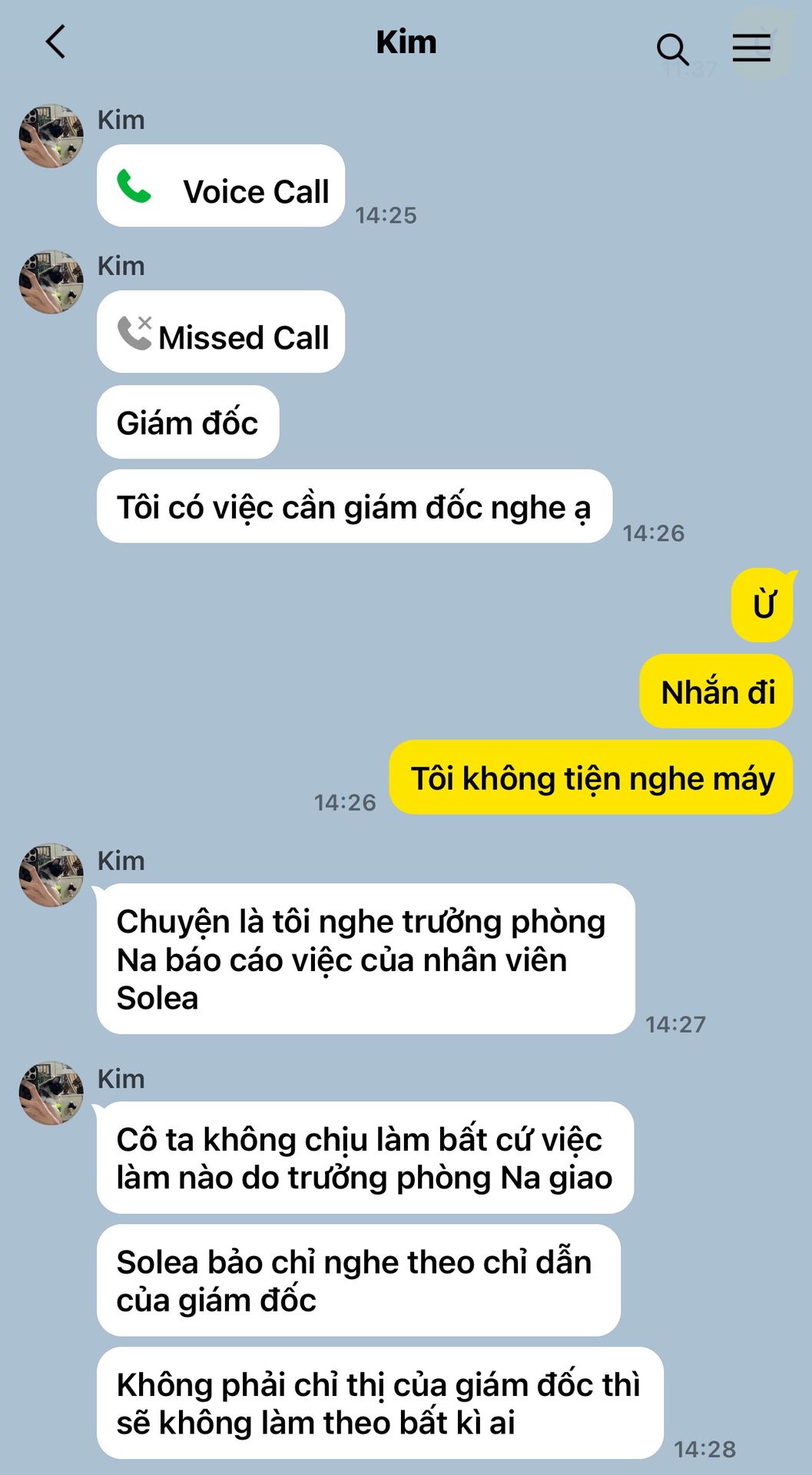Tap the Missed Call bubble

coord(220,332)
